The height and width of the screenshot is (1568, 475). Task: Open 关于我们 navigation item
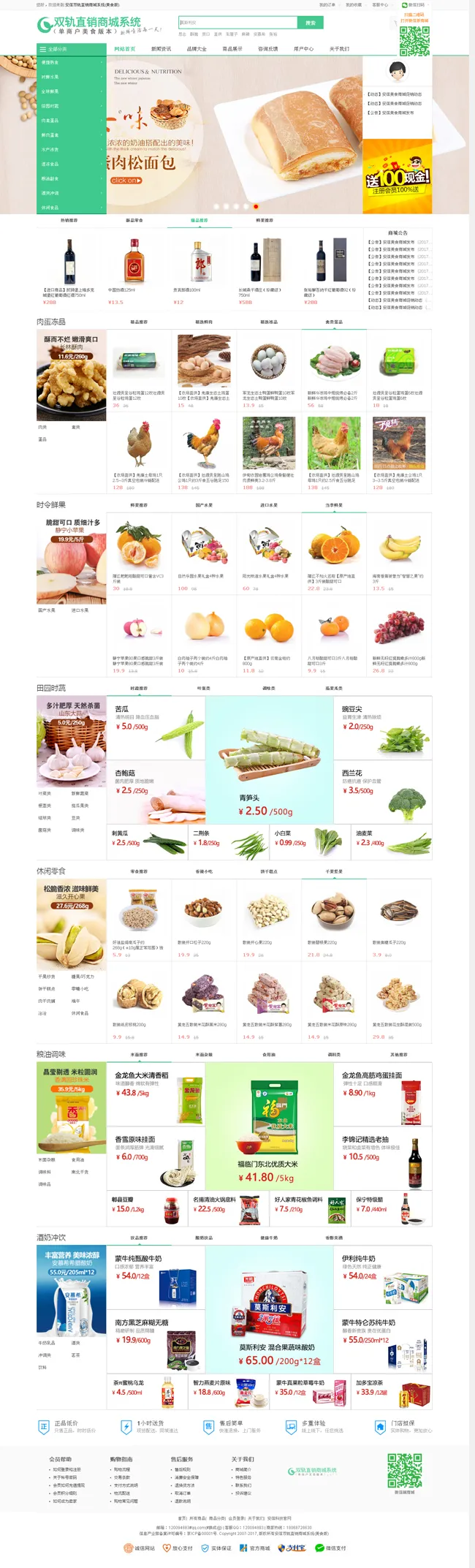(339, 49)
